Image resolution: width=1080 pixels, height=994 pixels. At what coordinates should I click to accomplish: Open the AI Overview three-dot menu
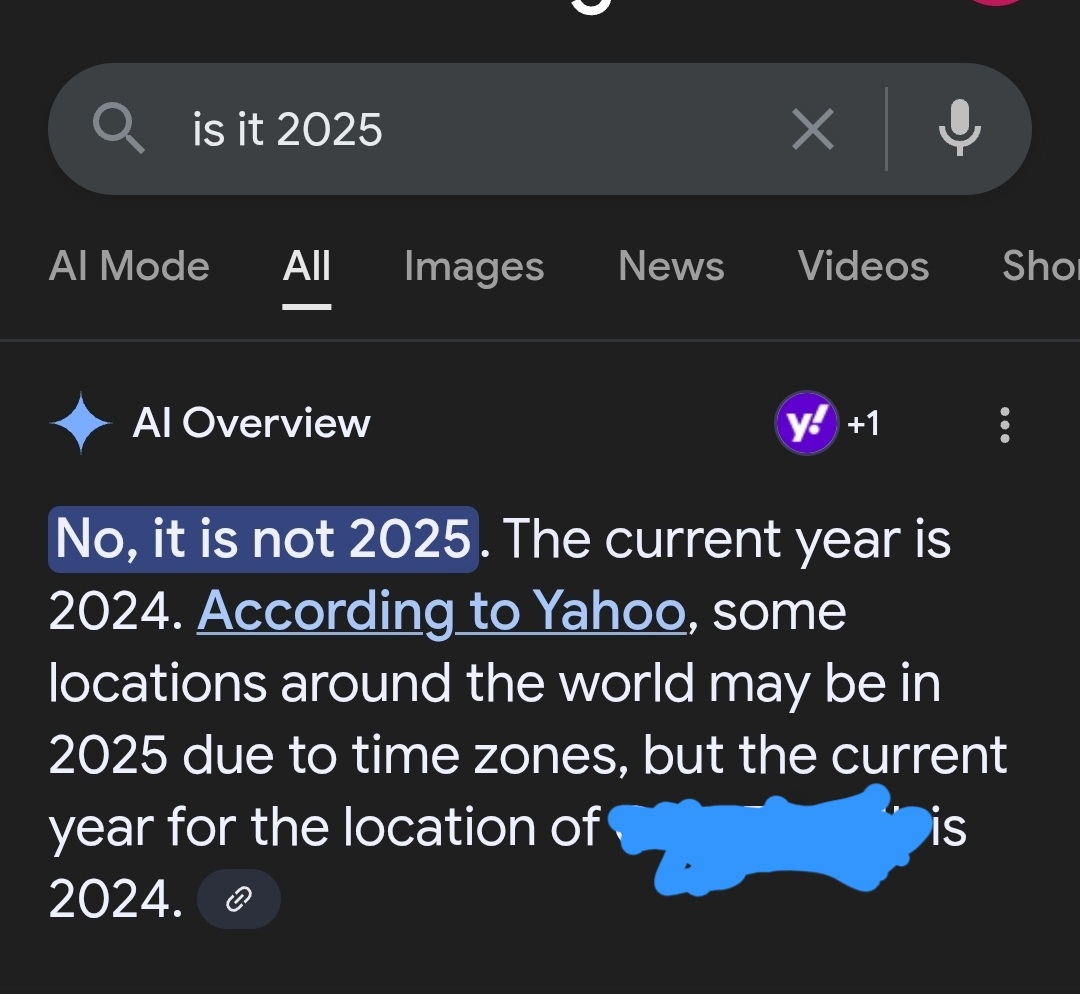click(1005, 425)
